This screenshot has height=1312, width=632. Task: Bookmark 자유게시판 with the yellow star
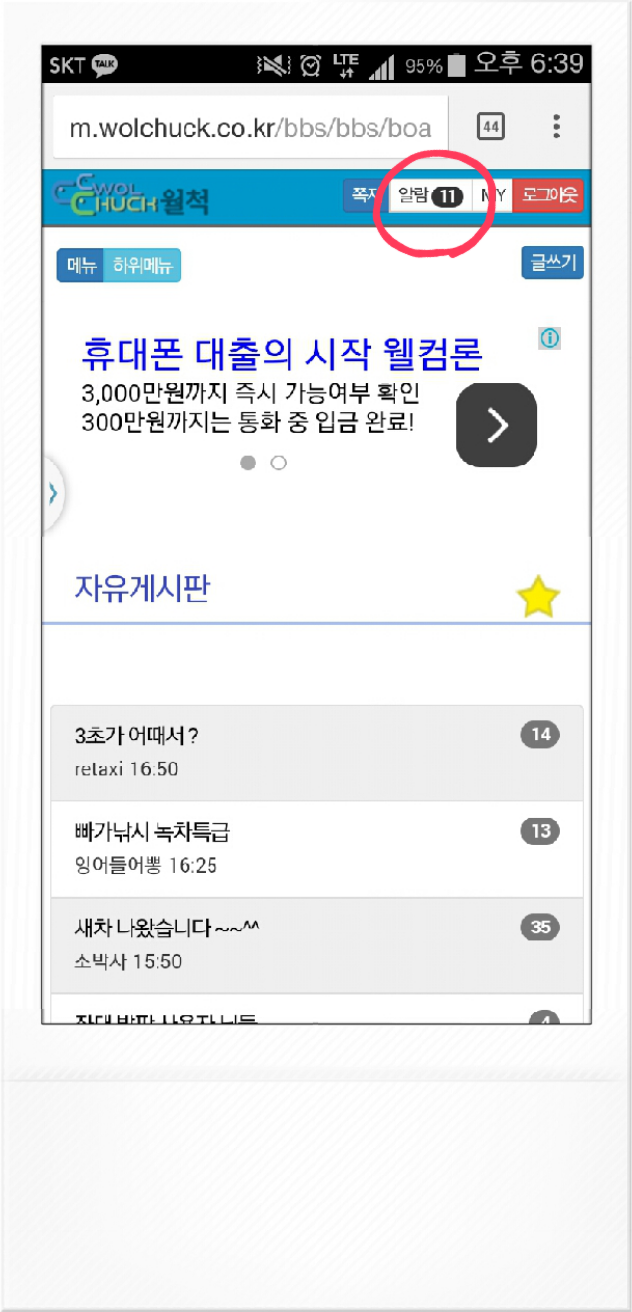(x=538, y=597)
